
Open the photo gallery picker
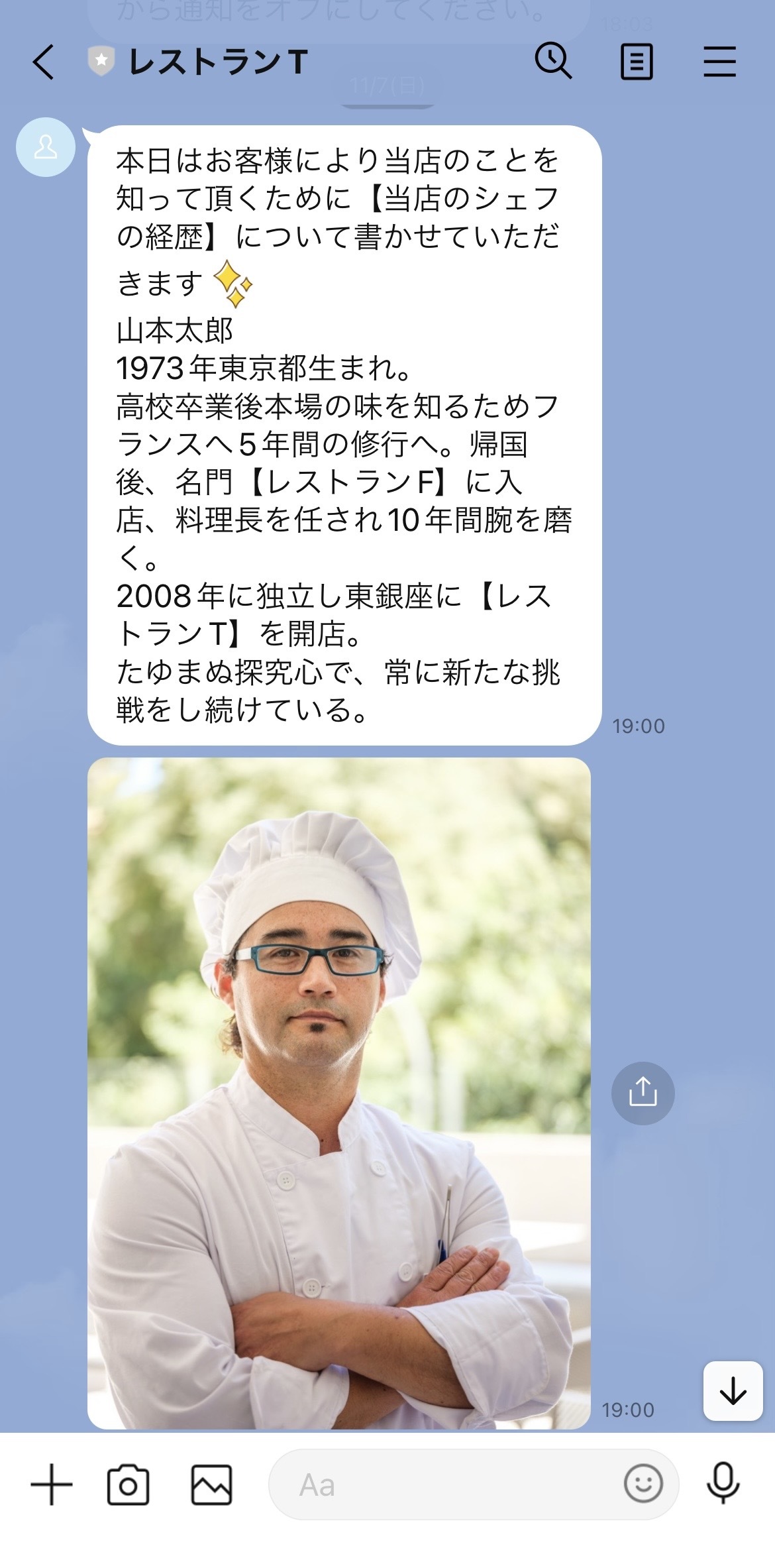point(211,1484)
